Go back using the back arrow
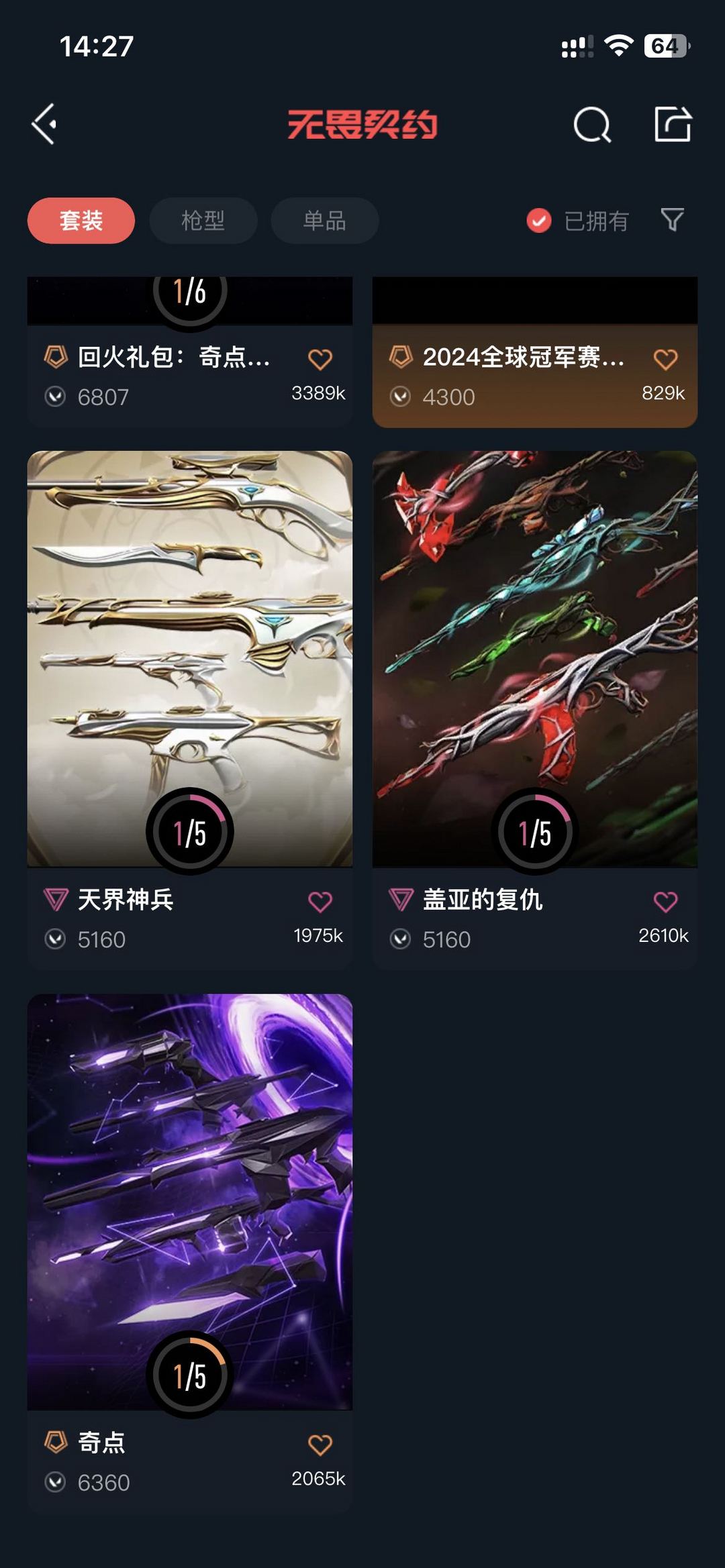Screen dimensions: 725x1568 coord(44,124)
